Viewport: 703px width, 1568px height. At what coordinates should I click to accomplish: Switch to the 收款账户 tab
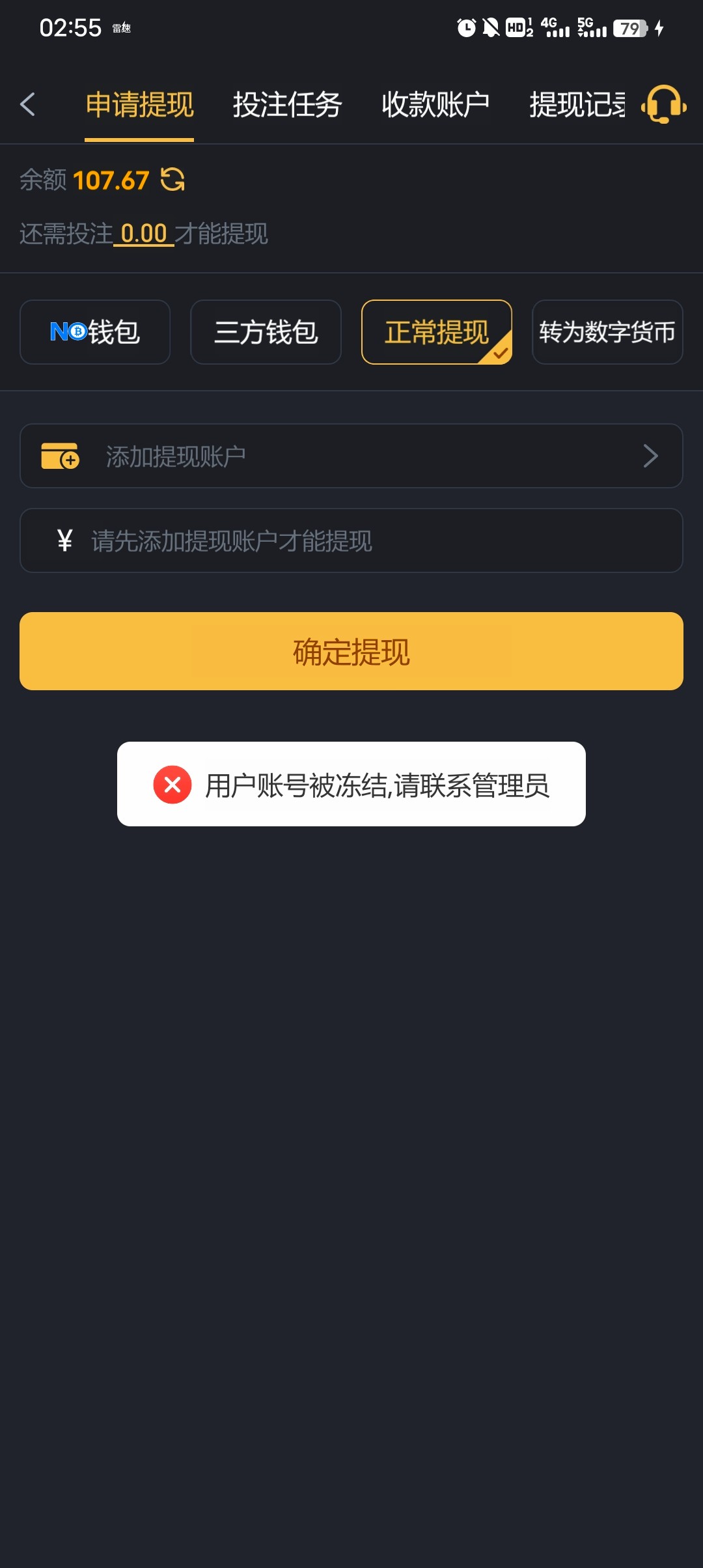(x=435, y=104)
